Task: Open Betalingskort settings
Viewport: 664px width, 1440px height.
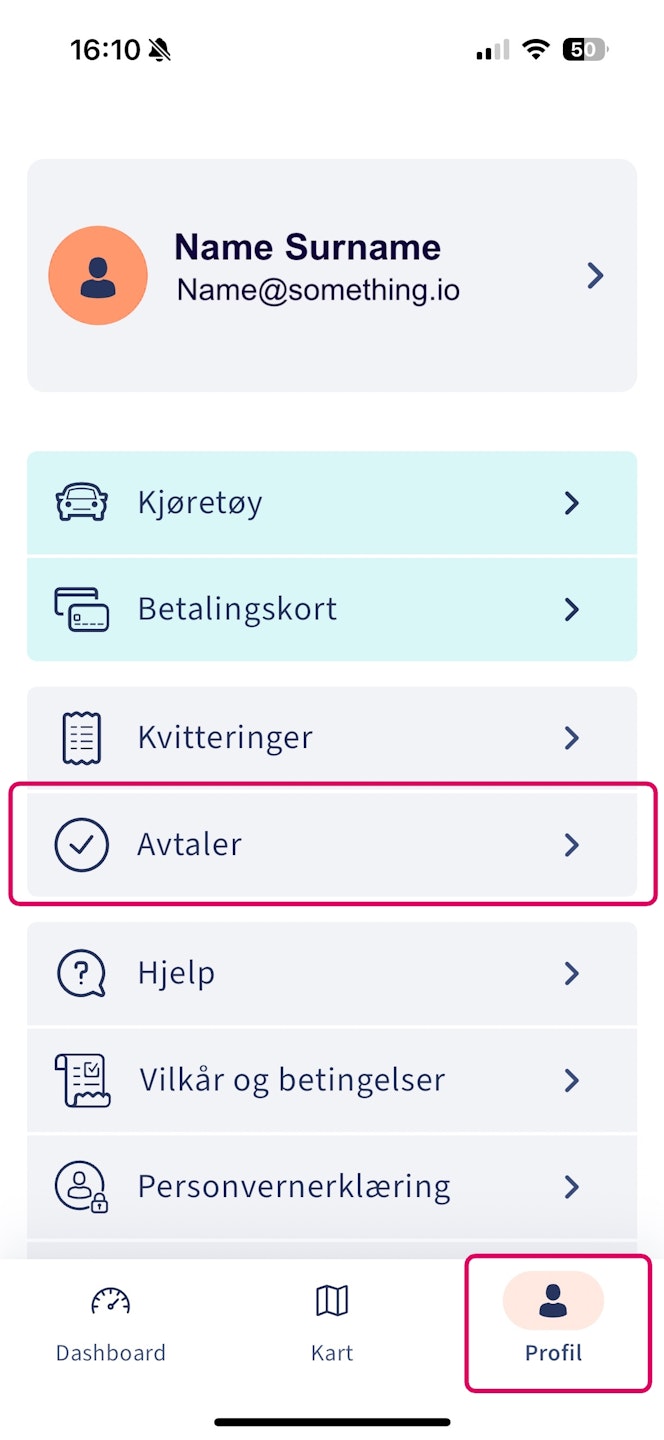Action: tap(332, 609)
